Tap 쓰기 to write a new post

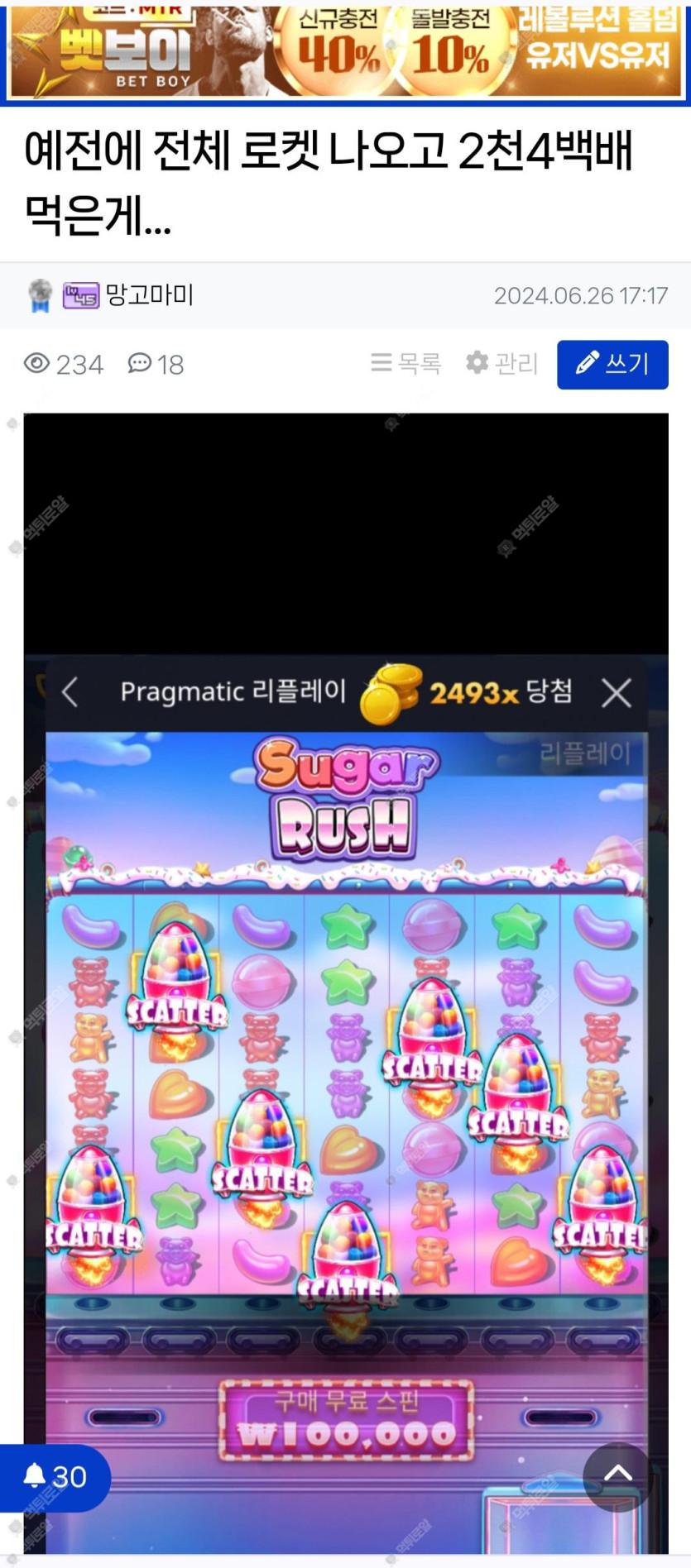click(x=612, y=365)
